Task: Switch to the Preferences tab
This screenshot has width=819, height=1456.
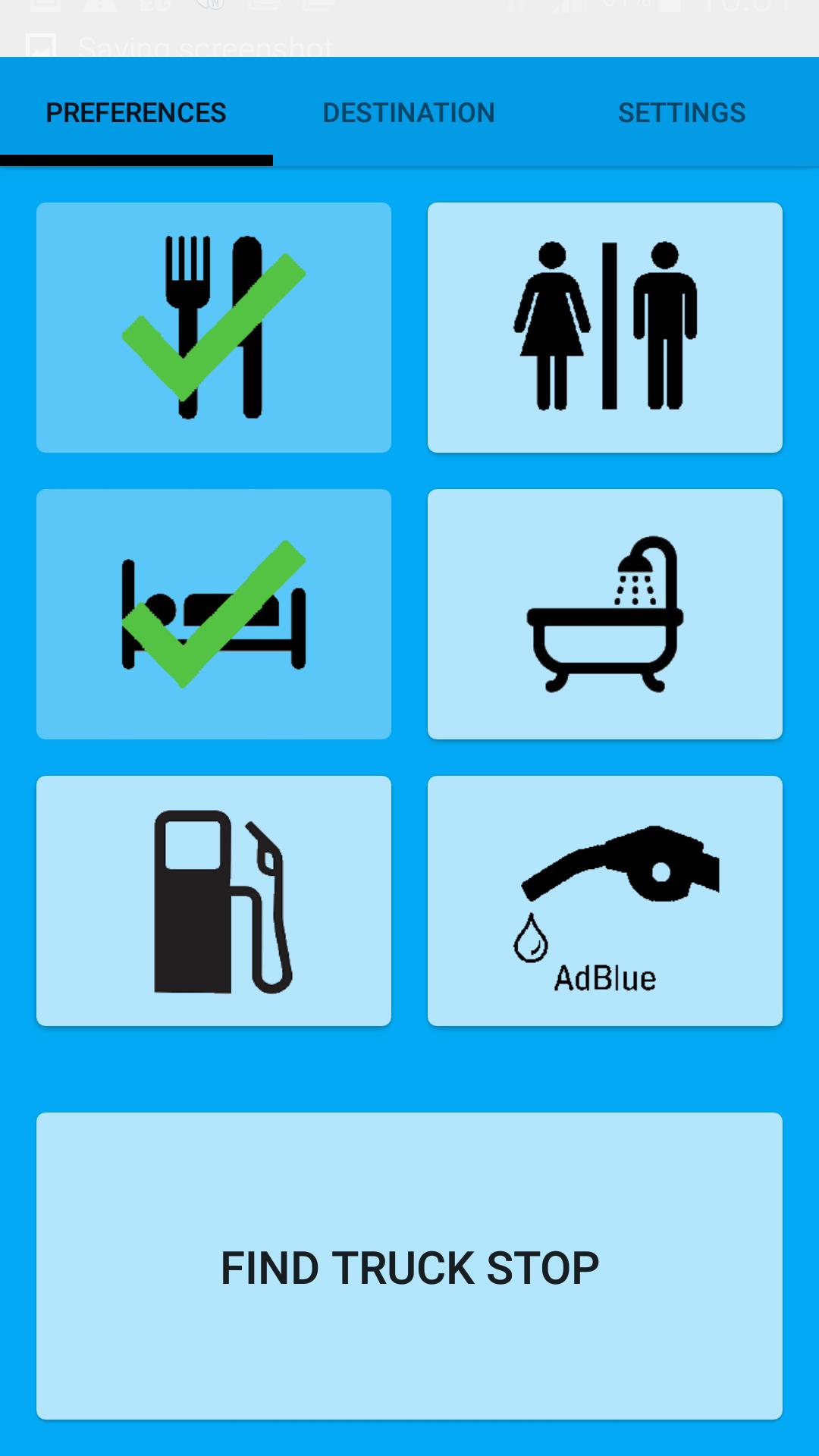Action: pyautogui.click(x=136, y=113)
